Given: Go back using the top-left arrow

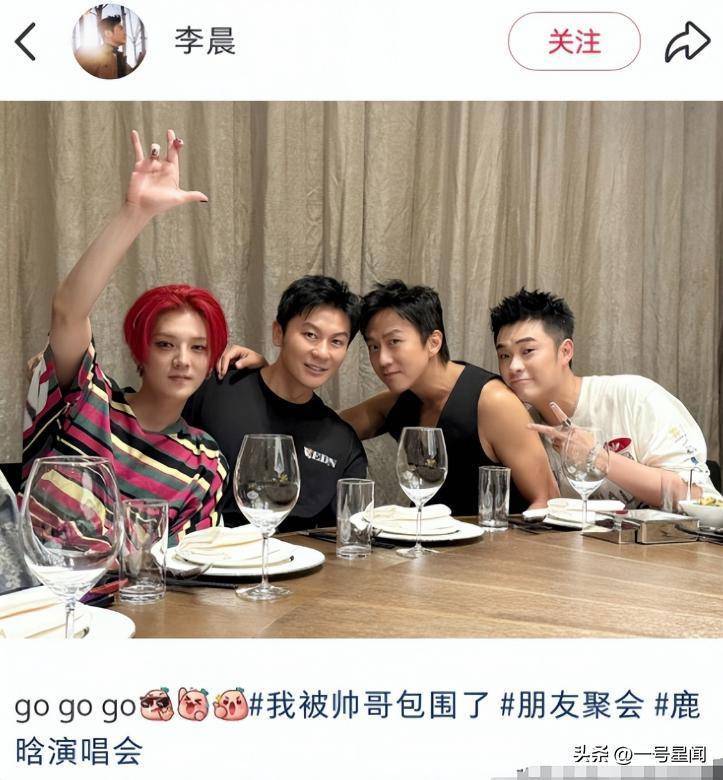Looking at the screenshot, I should point(26,42).
